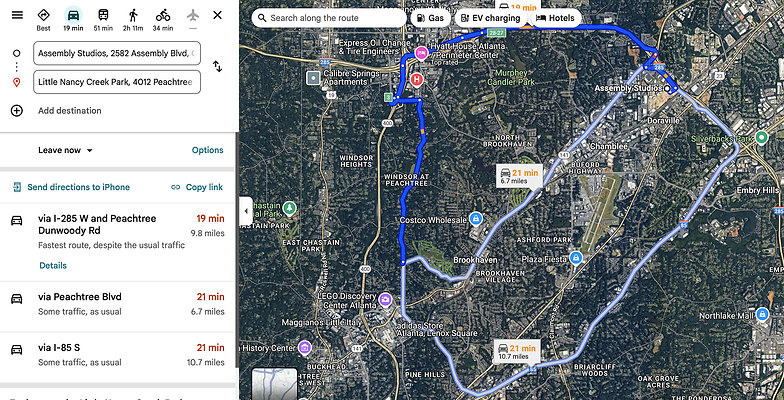784x400 pixels.
Task: Tap the Search along the route box
Action: (330, 18)
